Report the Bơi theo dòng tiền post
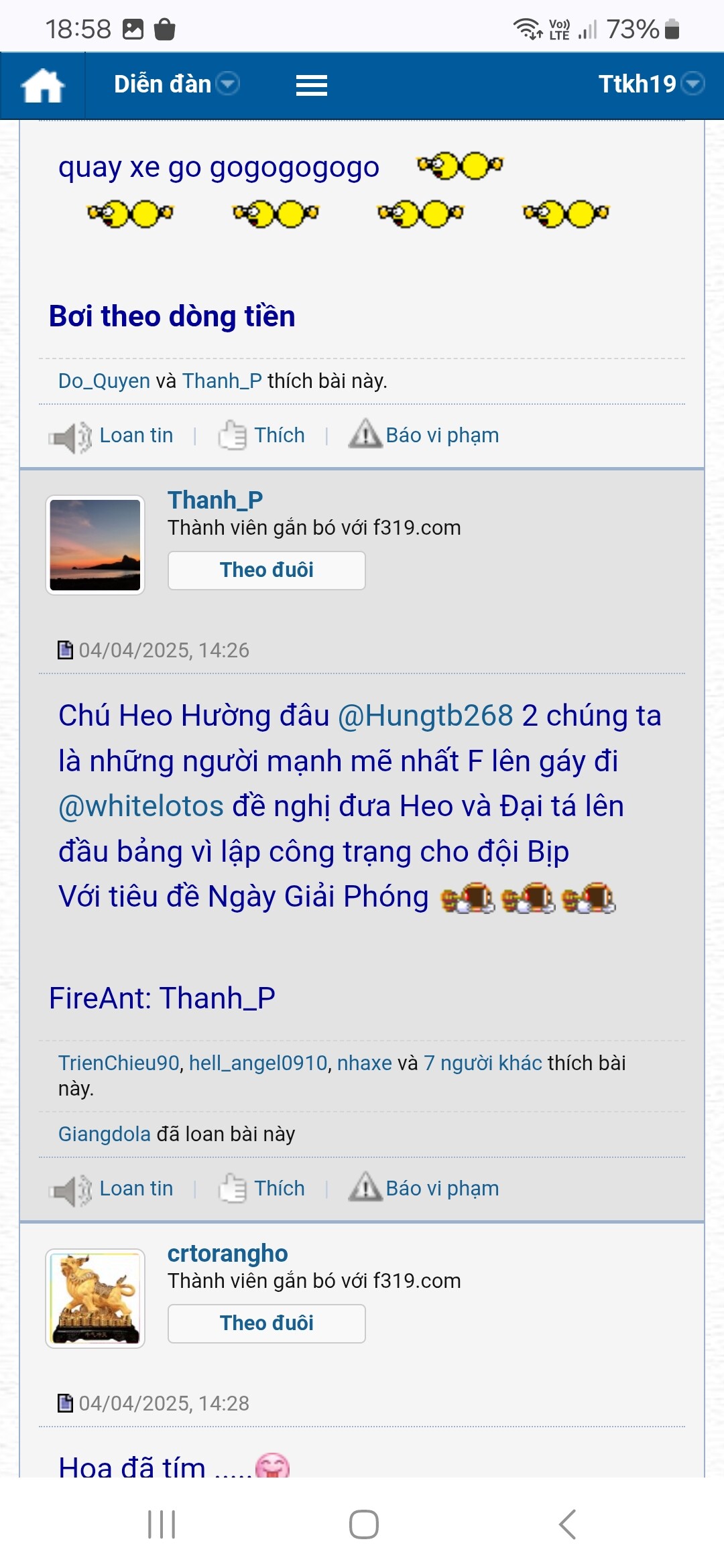The height and width of the screenshot is (1568, 724). 441,436
